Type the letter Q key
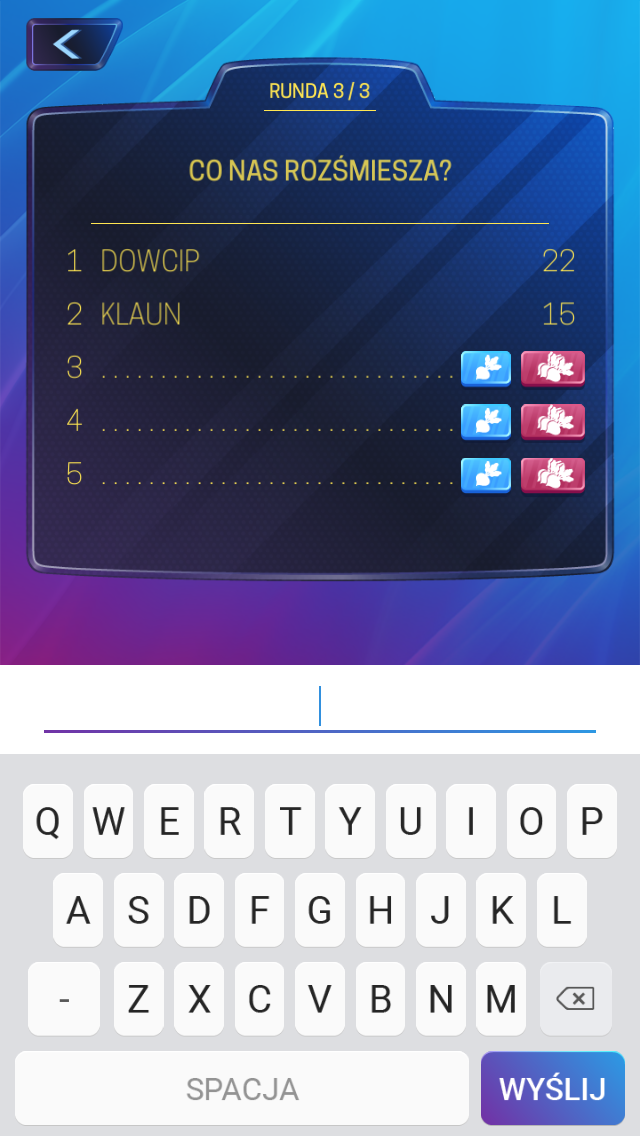This screenshot has height=1136, width=640. [48, 821]
